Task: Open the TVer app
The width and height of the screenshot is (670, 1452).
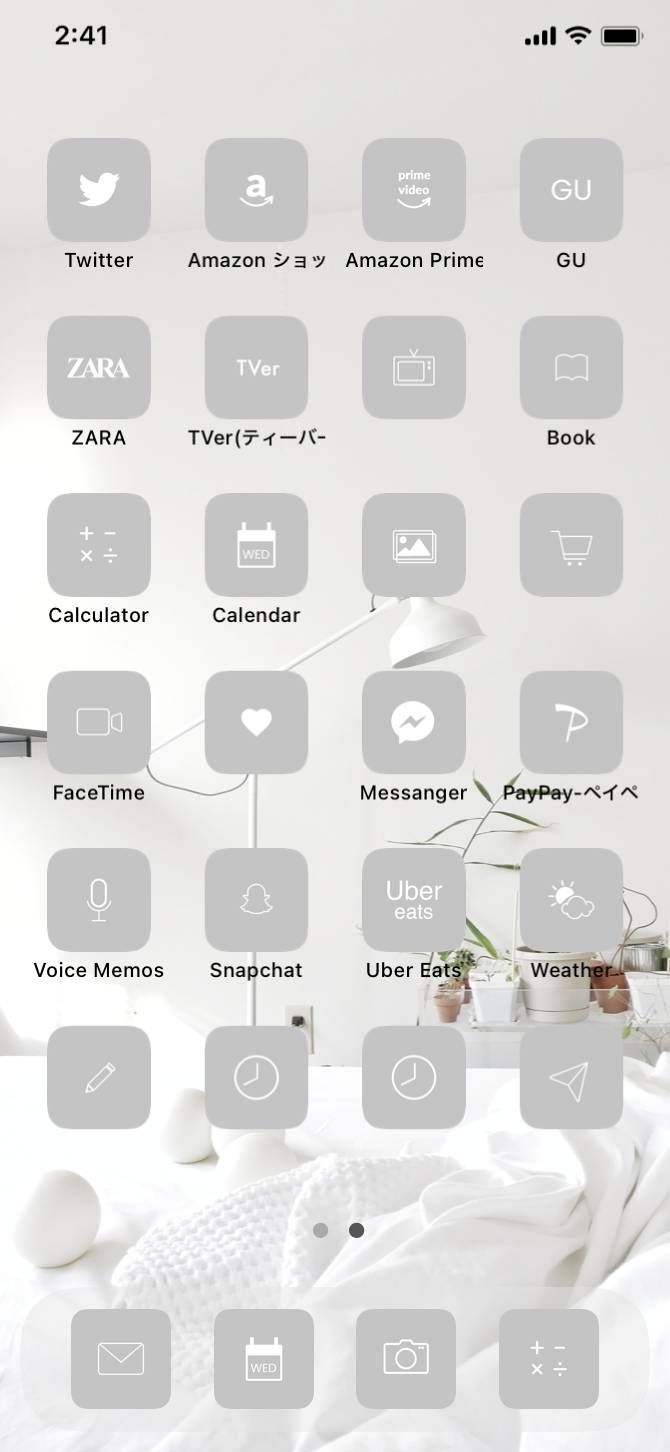Action: [x=256, y=367]
